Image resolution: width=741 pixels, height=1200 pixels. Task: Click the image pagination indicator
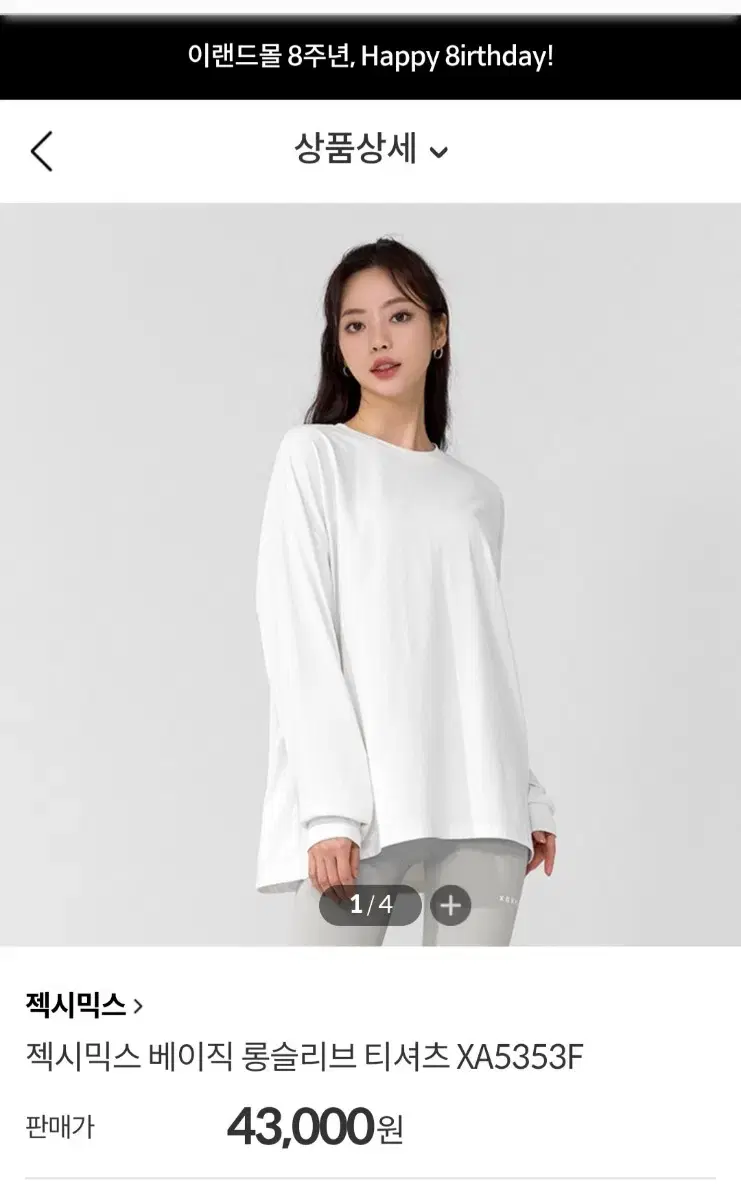372,906
